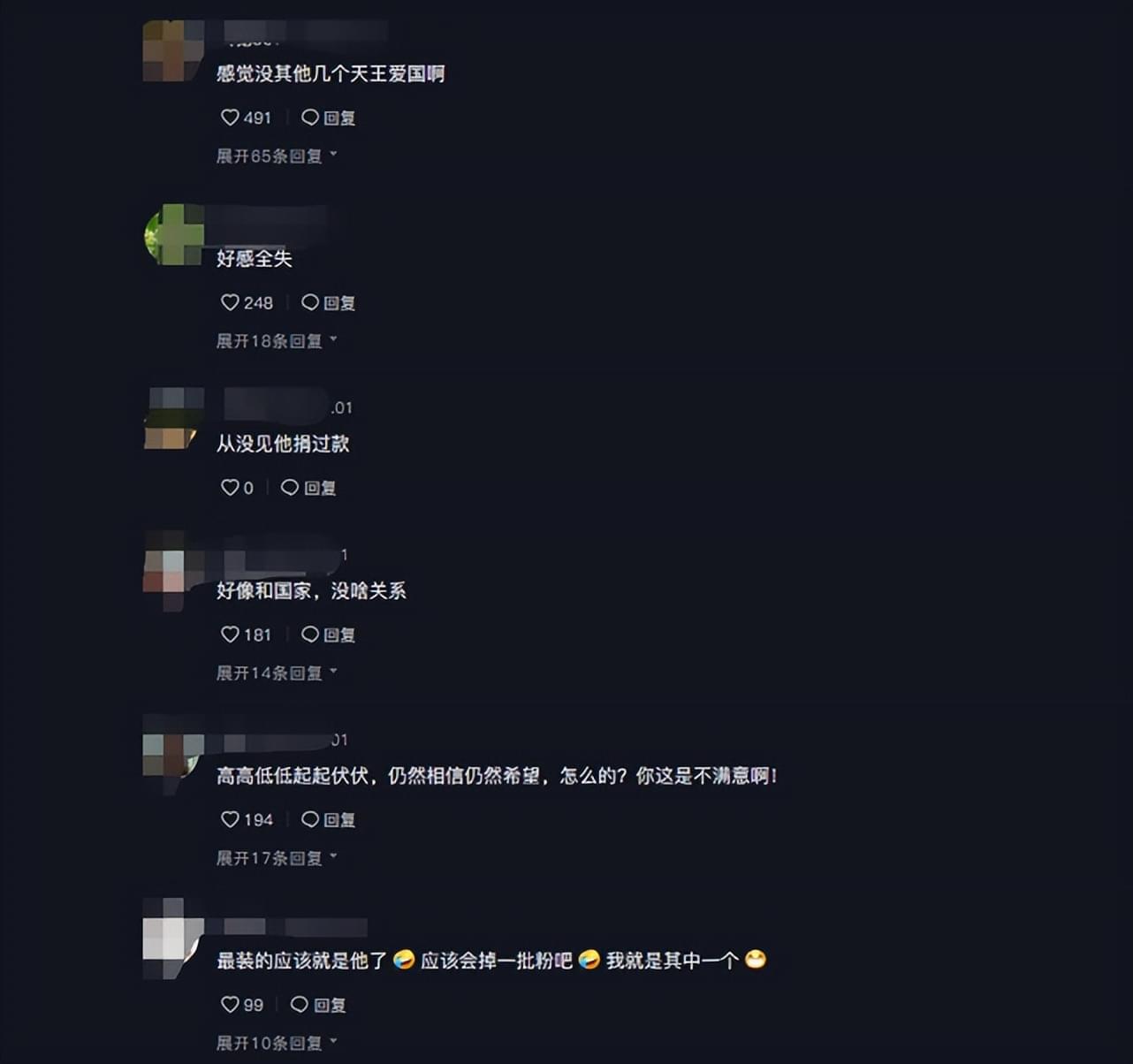Expand the 17 replies
This screenshot has width=1133, height=1064.
click(x=277, y=858)
